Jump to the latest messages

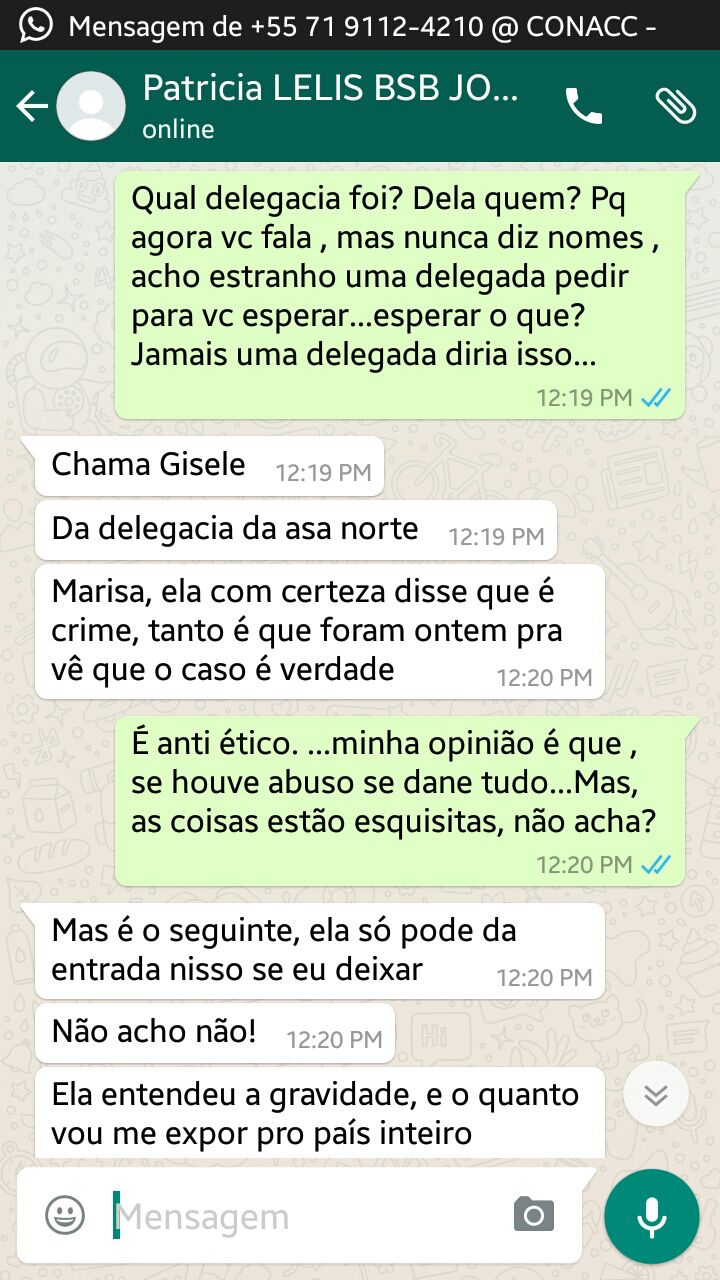point(656,1095)
